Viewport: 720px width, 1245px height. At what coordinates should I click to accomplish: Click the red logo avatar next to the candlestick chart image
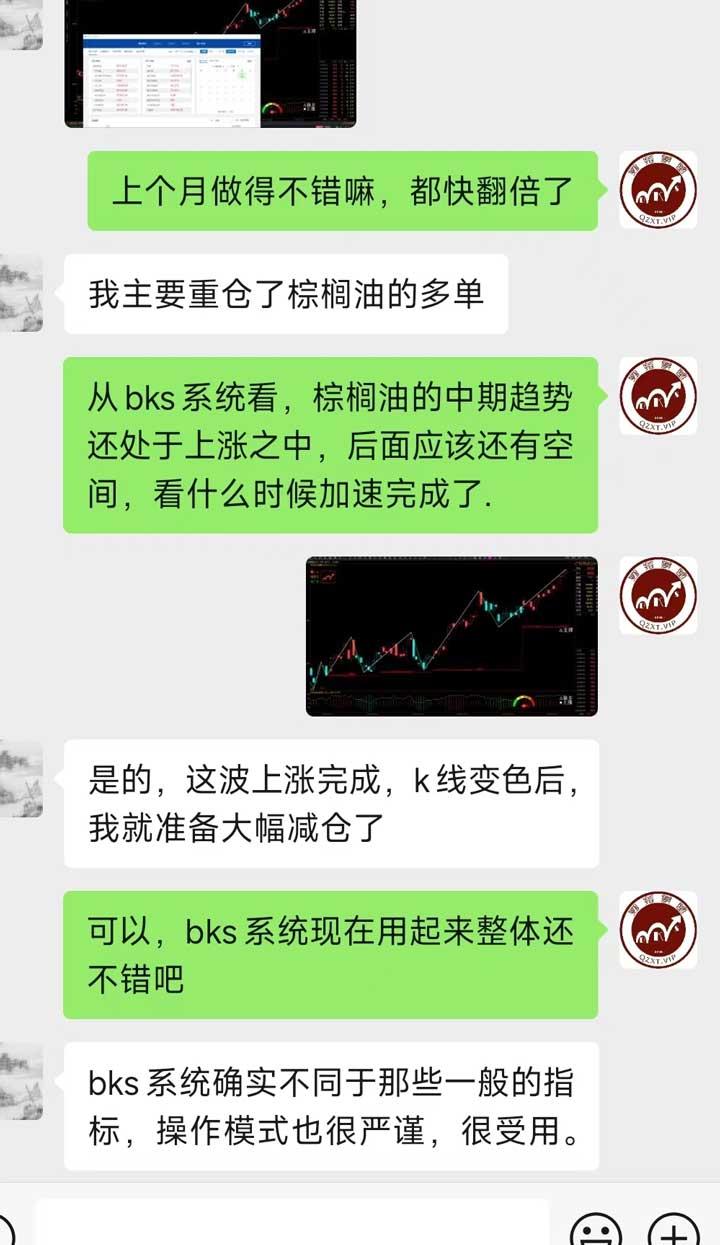tap(655, 593)
